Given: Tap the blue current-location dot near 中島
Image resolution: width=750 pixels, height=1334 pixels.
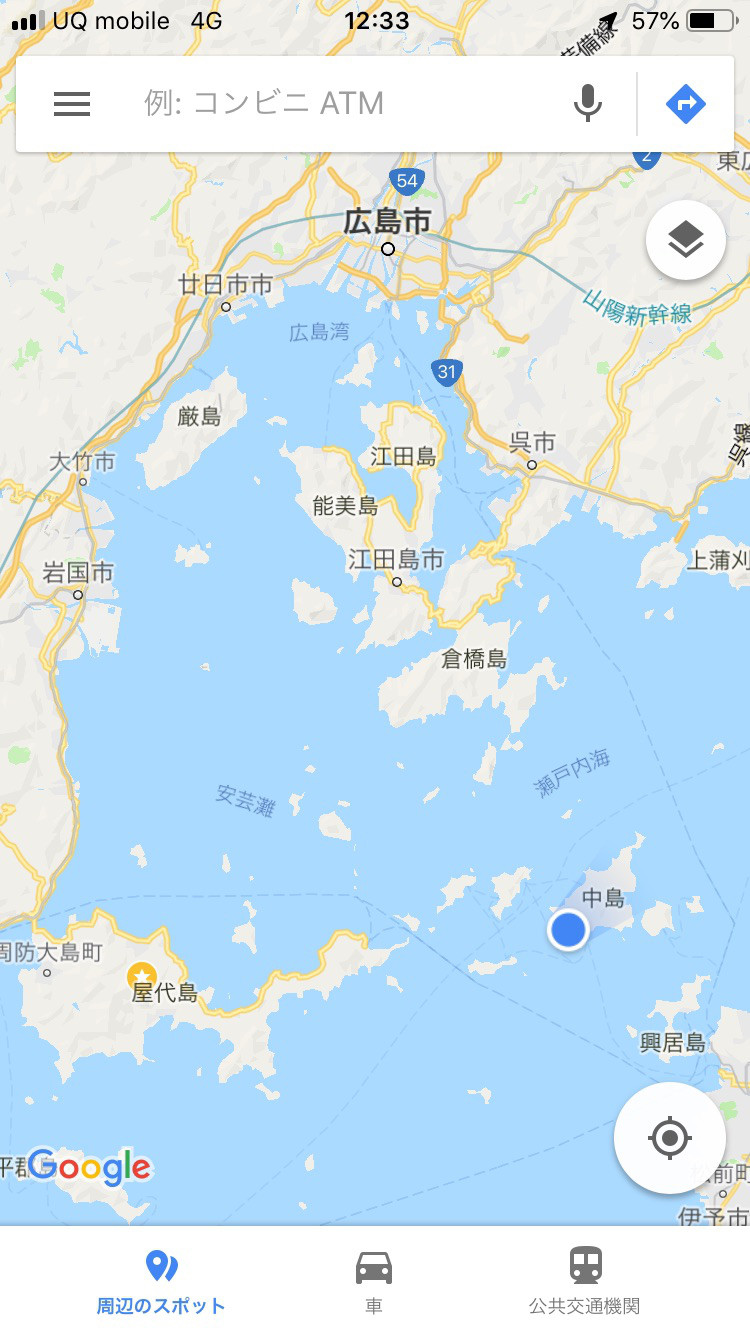Looking at the screenshot, I should (568, 930).
